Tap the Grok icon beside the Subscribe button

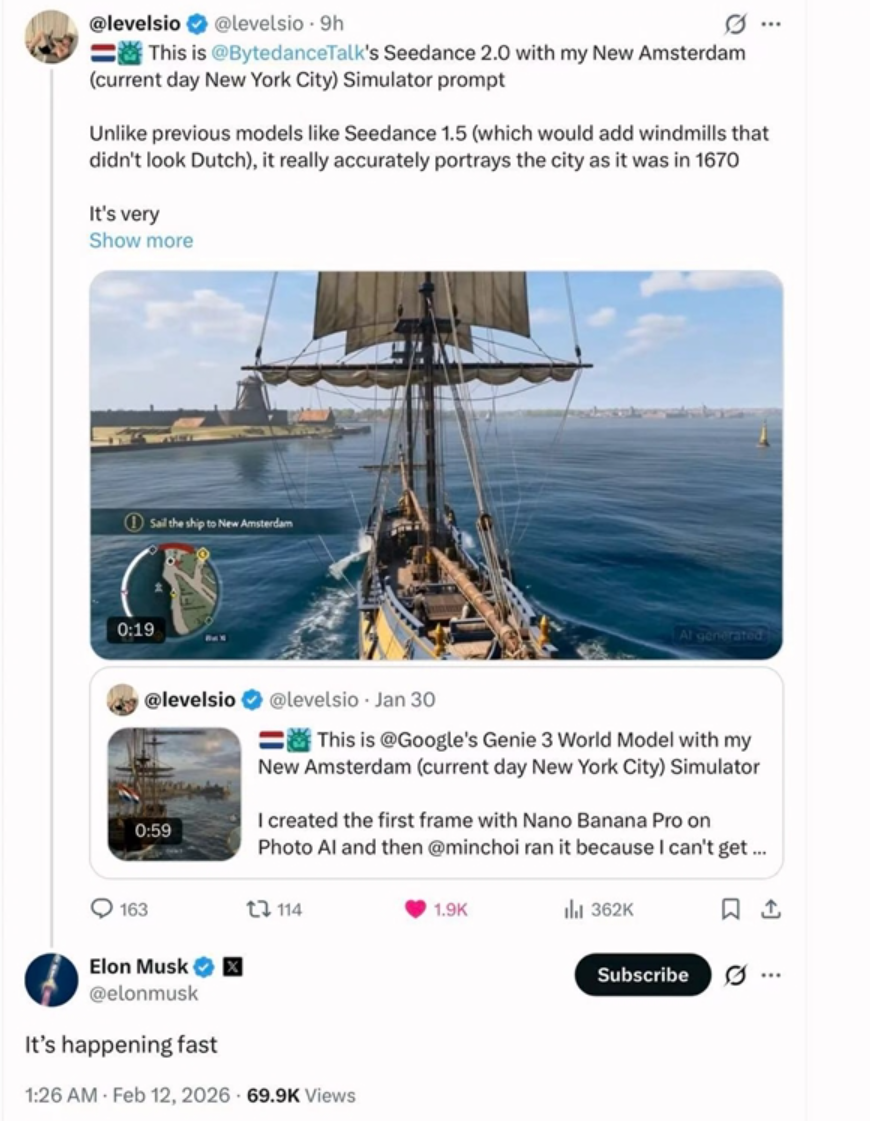(736, 975)
